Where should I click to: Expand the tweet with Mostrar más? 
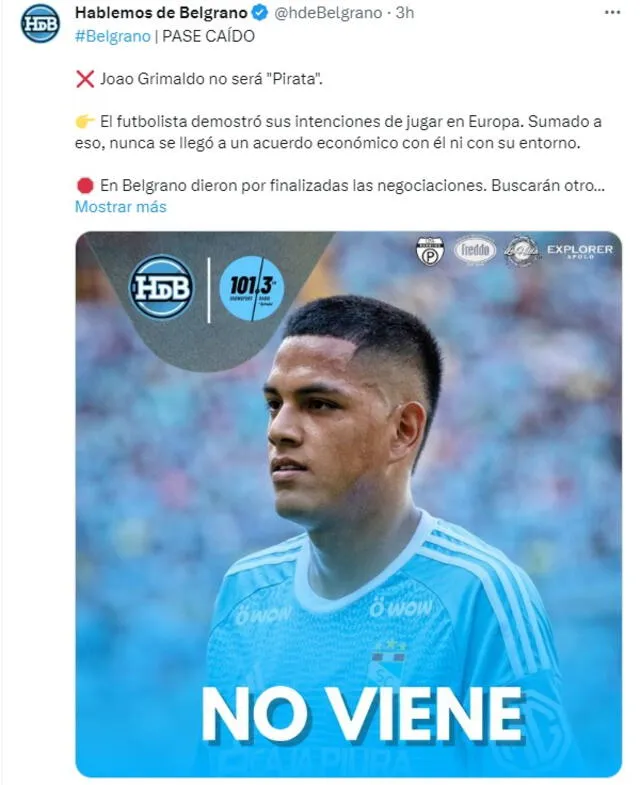[120, 207]
